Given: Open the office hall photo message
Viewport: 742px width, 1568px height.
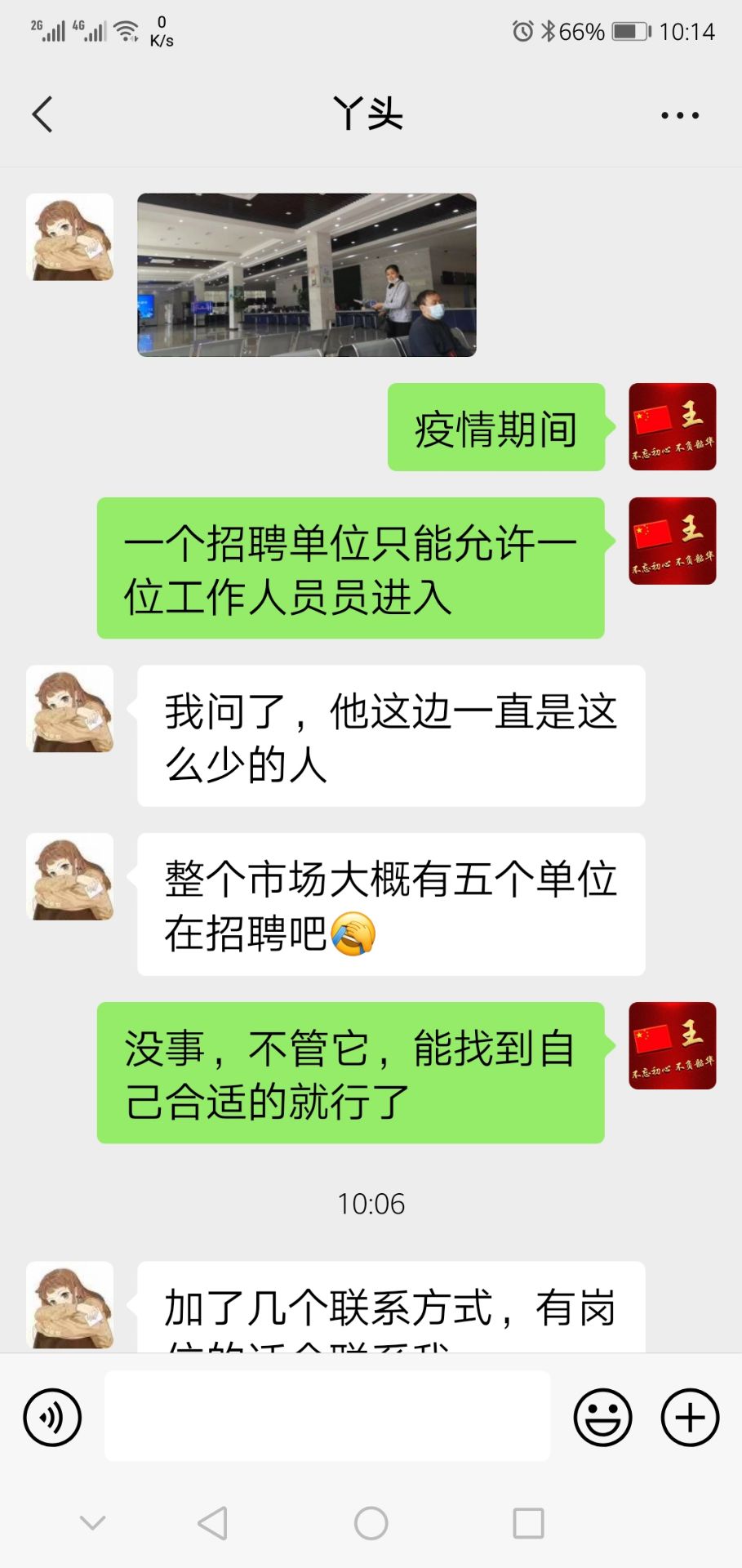Looking at the screenshot, I should 306,275.
